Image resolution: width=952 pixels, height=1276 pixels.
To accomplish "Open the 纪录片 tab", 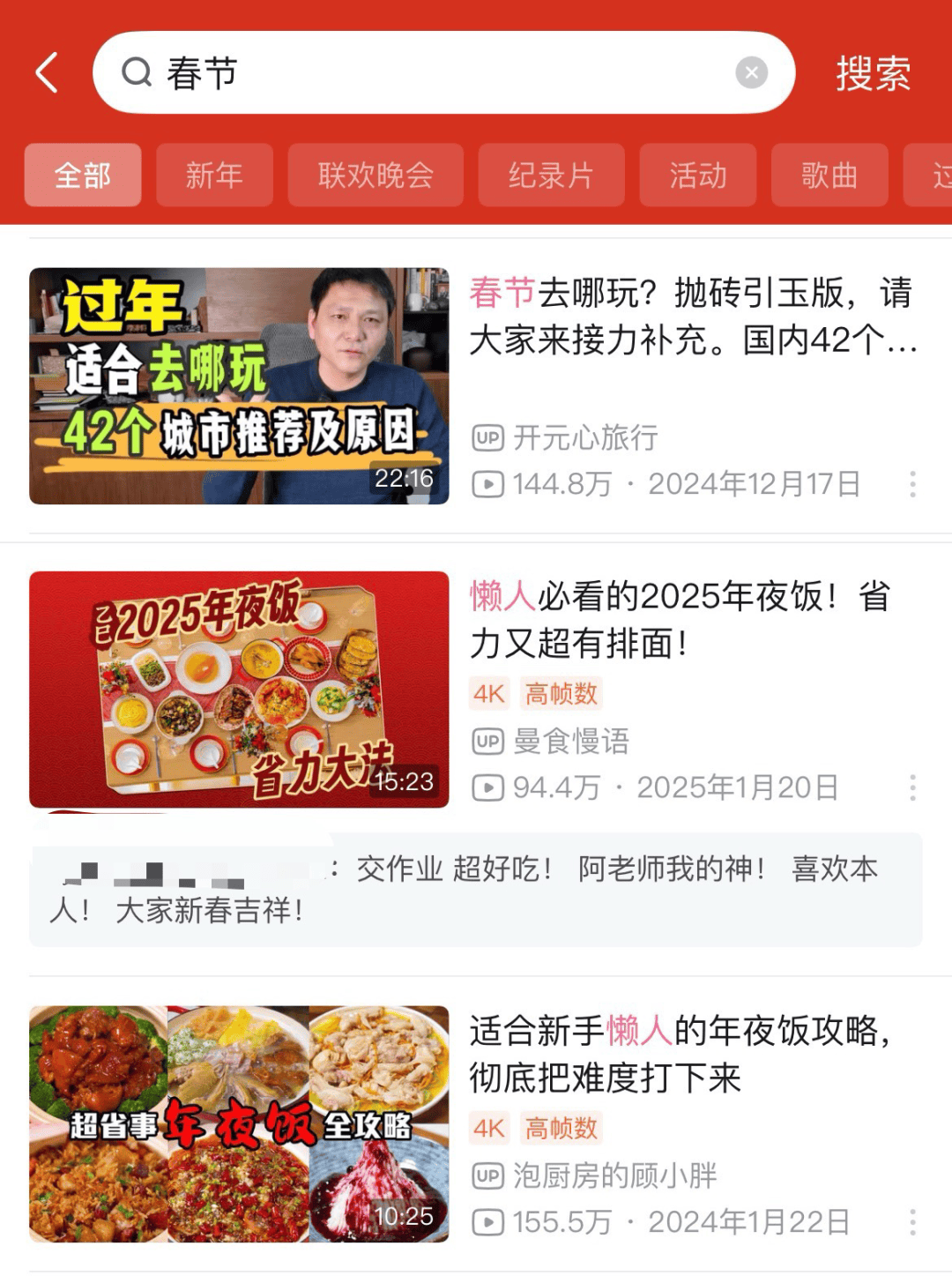I will tap(551, 175).
